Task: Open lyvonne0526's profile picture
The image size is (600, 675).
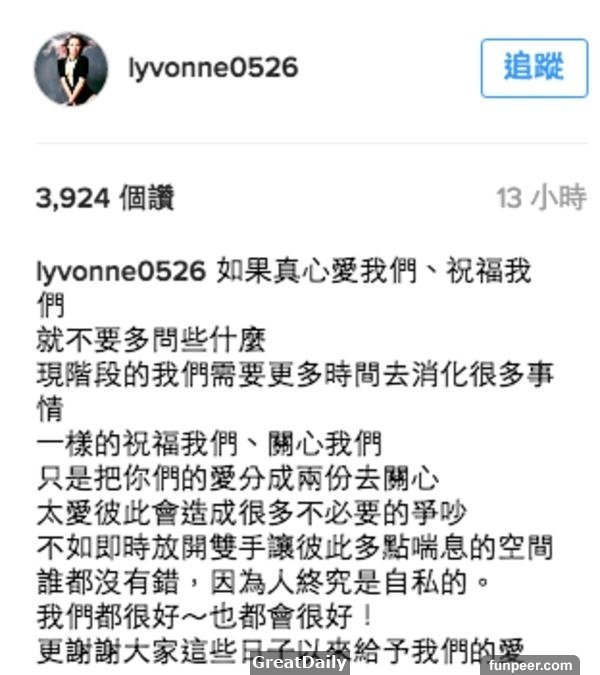Action: coord(70,68)
